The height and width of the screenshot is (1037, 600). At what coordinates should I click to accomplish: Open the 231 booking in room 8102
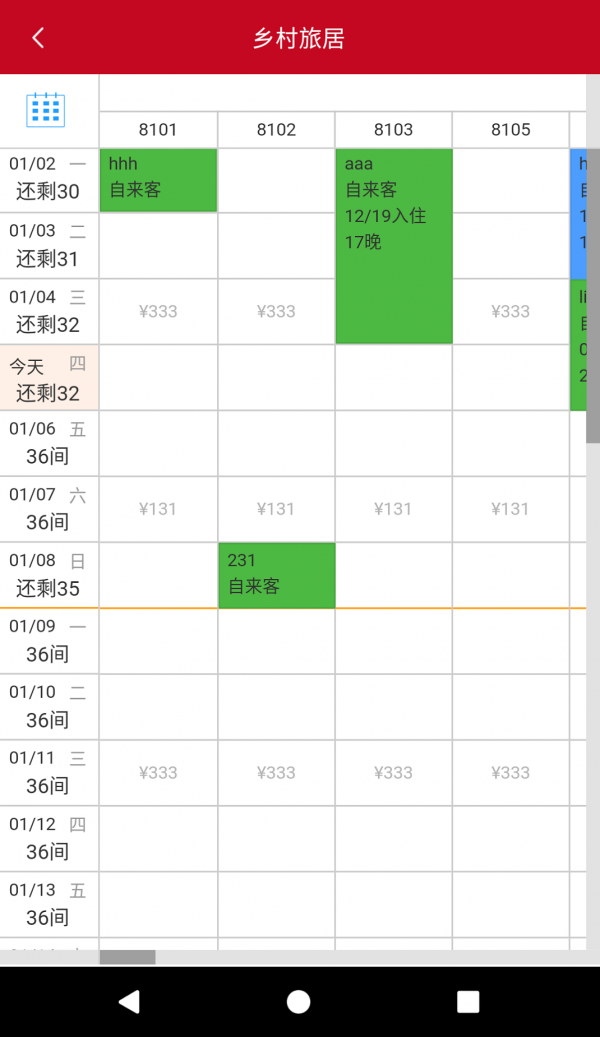[x=277, y=575]
